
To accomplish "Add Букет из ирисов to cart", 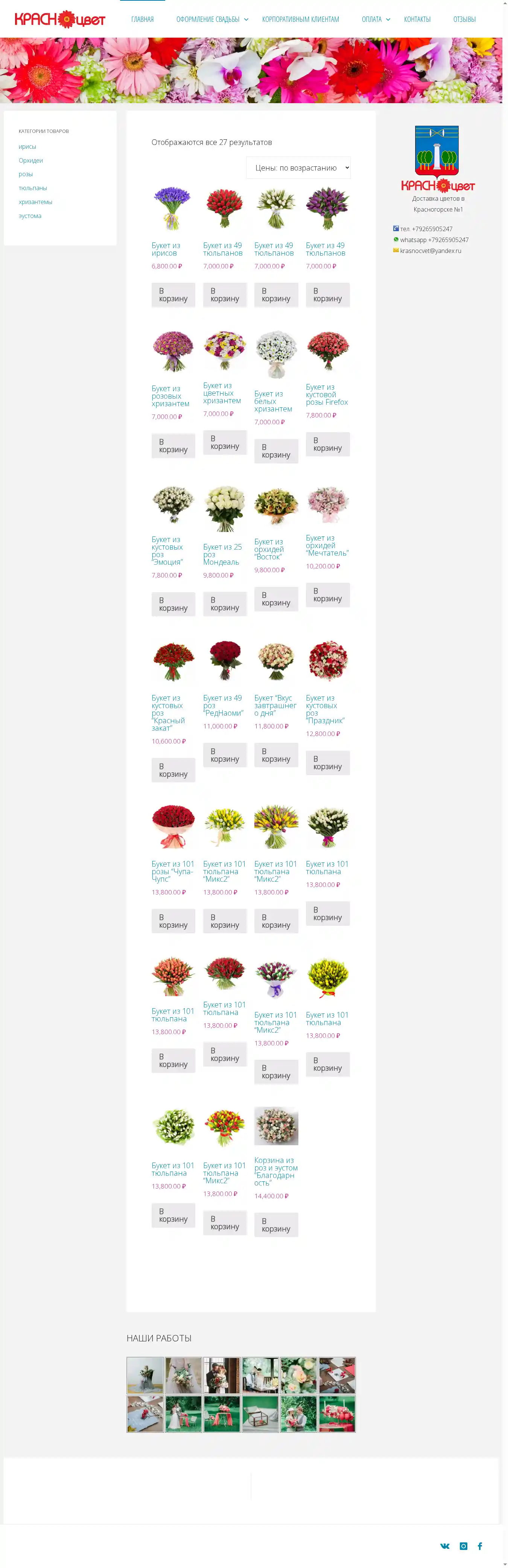I will point(173,295).
